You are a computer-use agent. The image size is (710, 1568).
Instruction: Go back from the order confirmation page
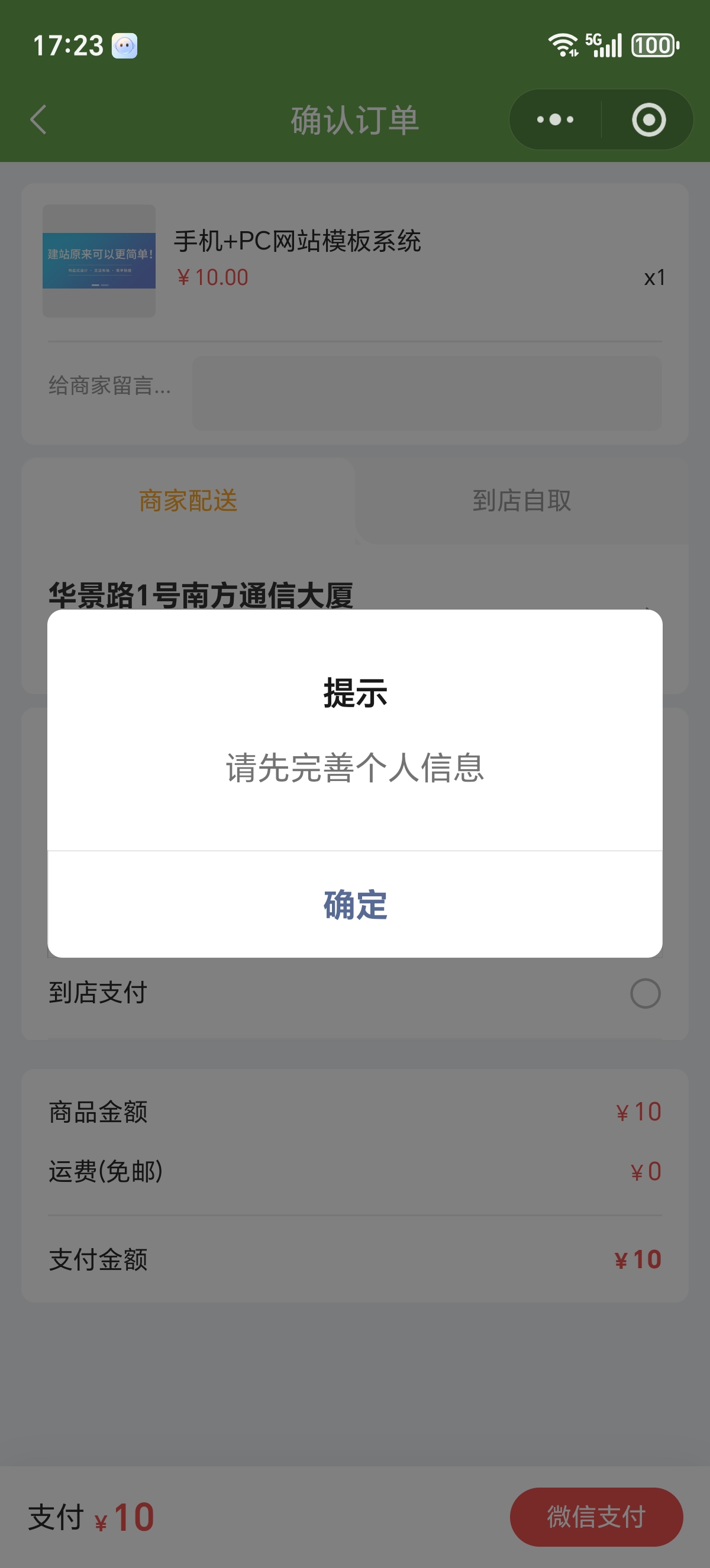38,119
